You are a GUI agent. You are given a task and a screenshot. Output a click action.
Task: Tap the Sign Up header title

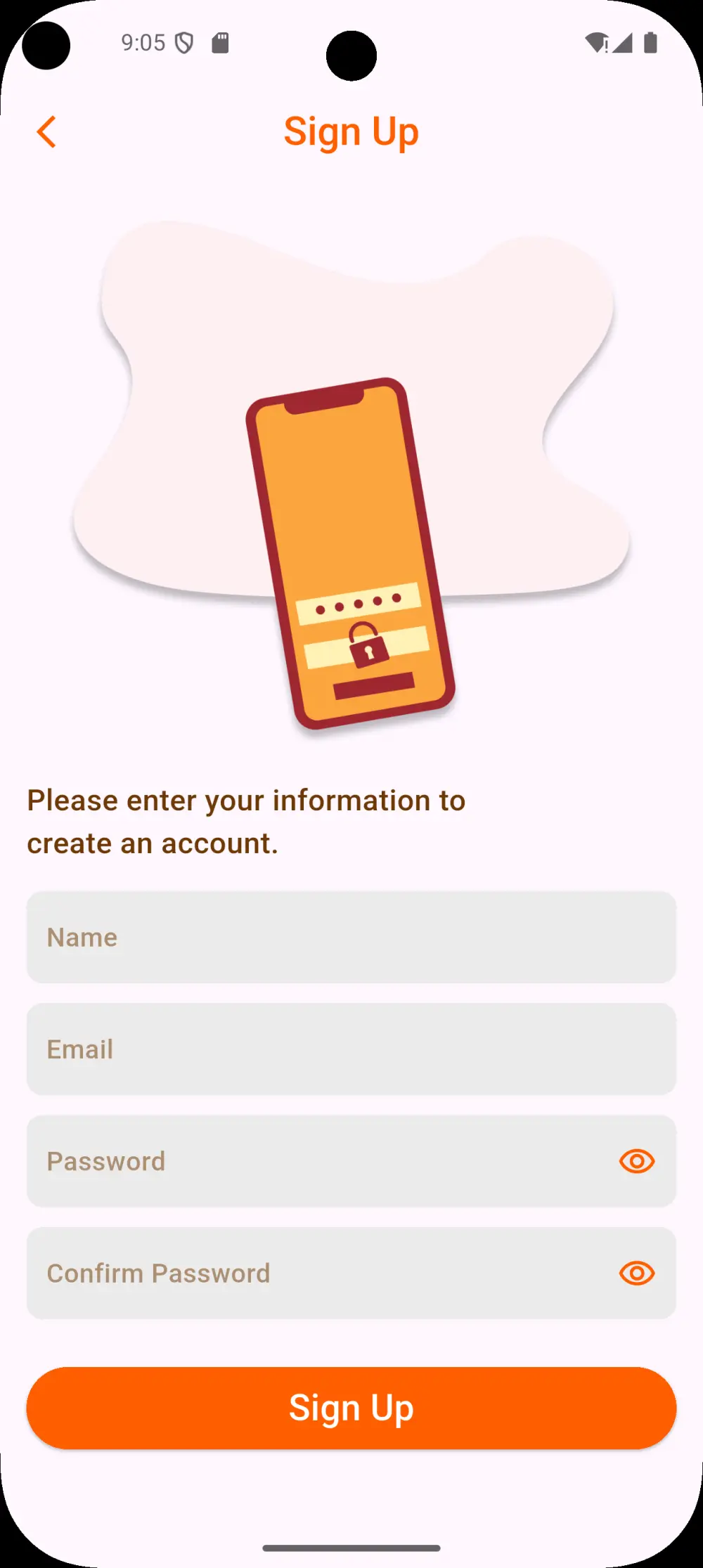pos(351,131)
